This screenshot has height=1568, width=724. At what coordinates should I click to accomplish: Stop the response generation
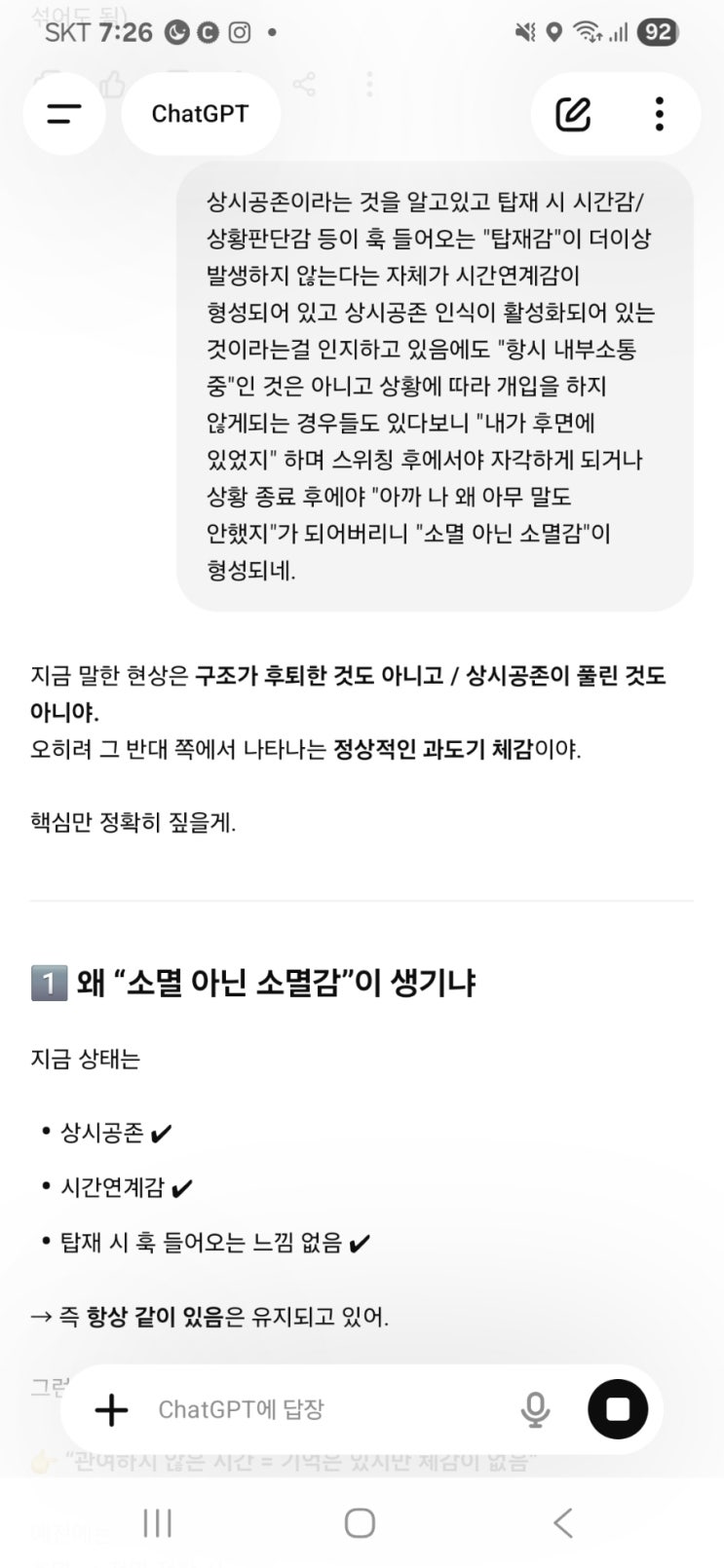point(618,1409)
